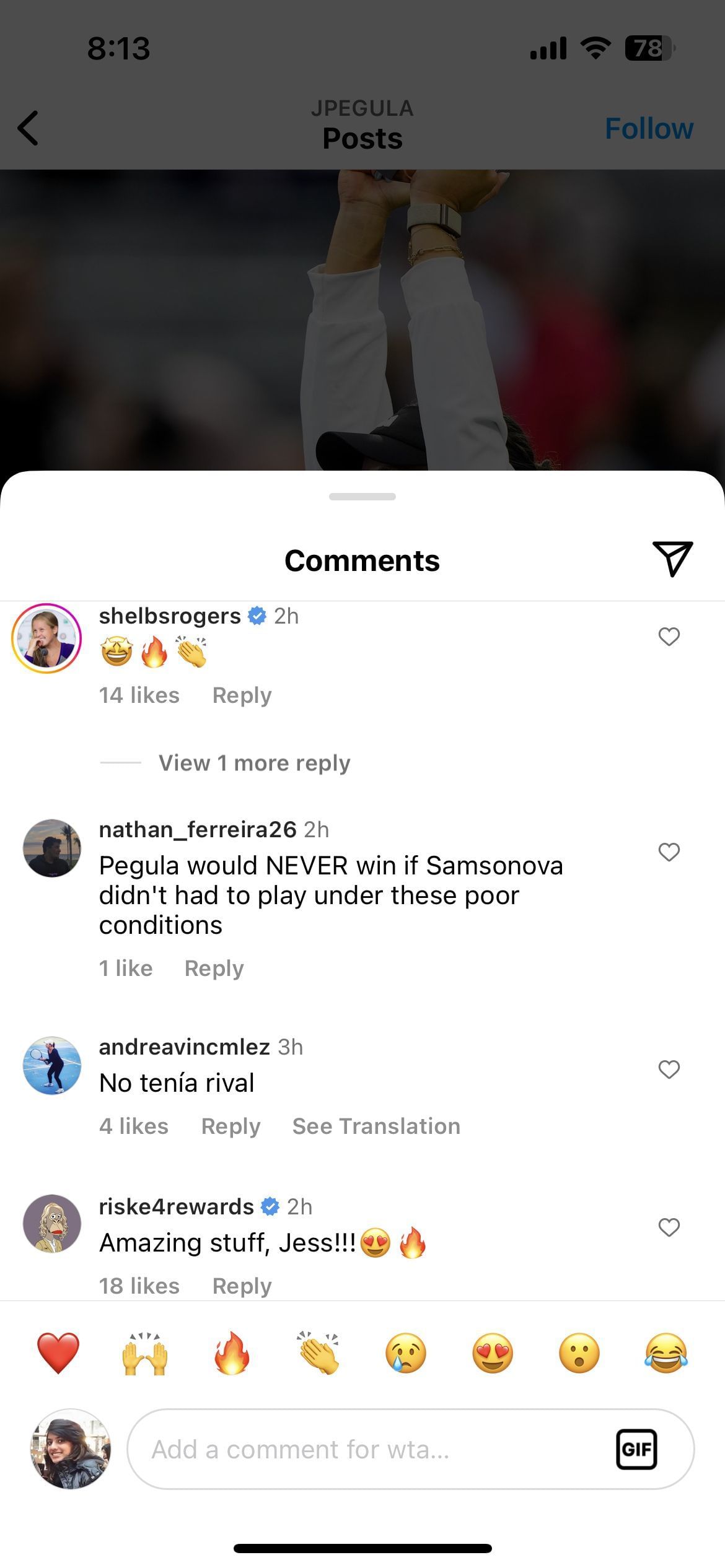
Task: Open riske4rewards' profile from username
Action: [x=177, y=1206]
